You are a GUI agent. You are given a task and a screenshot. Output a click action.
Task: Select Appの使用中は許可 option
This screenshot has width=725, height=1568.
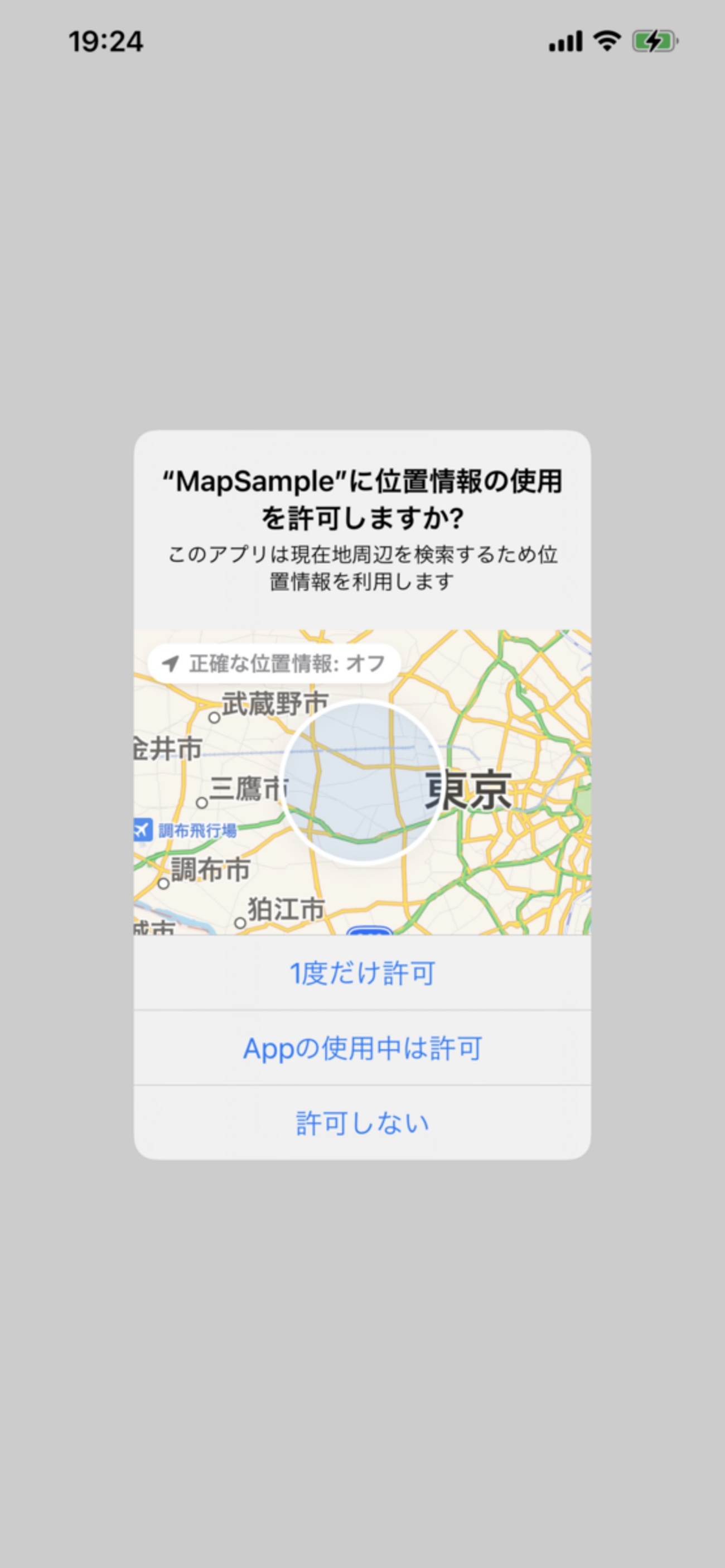362,1048
